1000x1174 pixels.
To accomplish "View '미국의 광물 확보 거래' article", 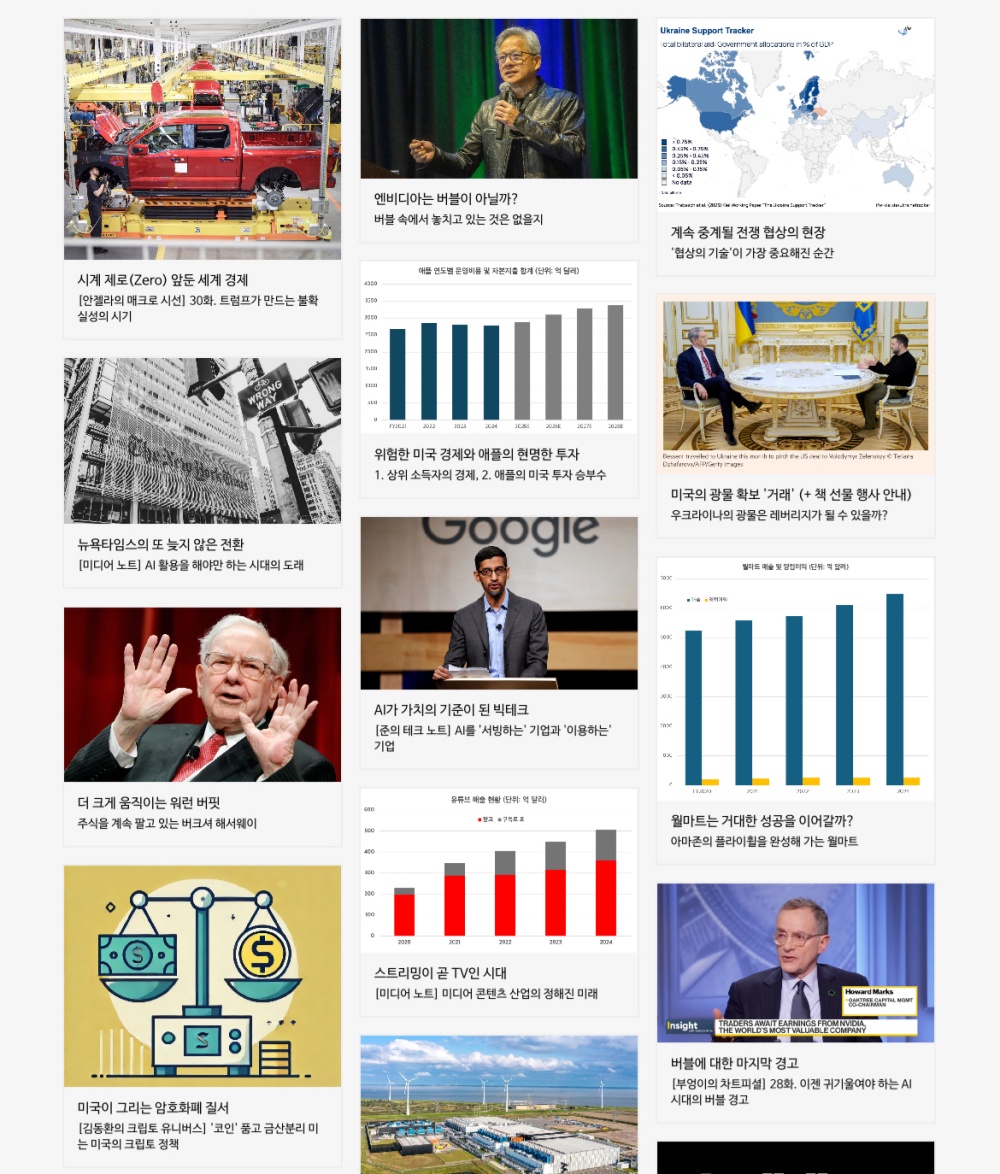I will click(790, 494).
